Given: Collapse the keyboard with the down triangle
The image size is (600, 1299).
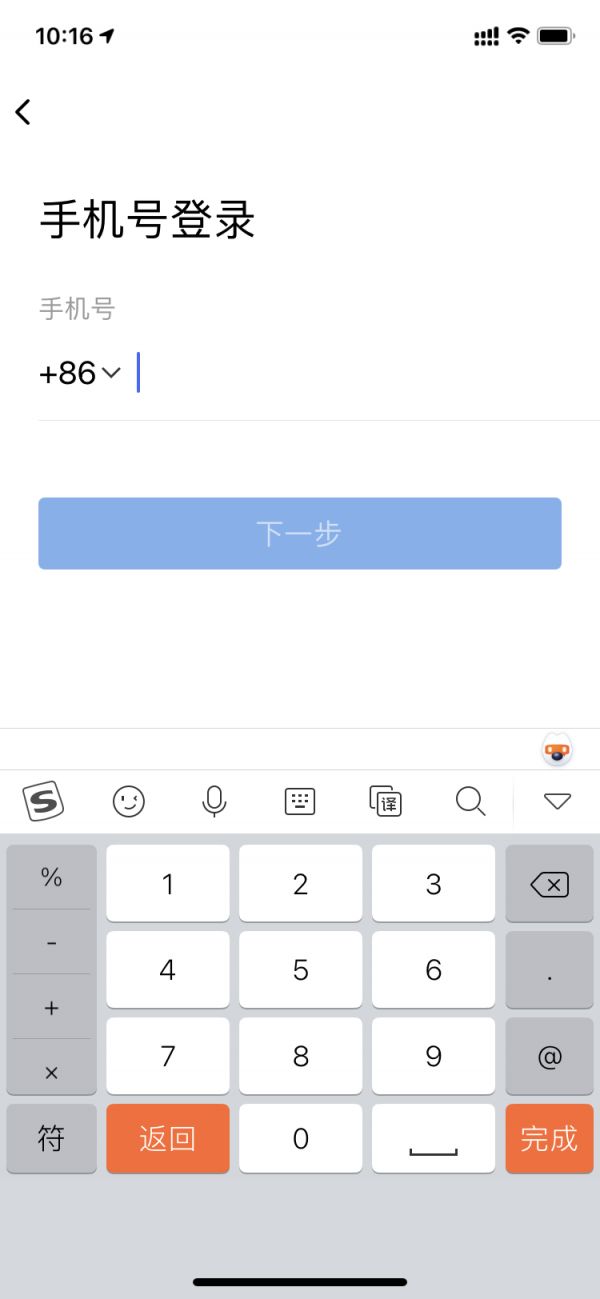Looking at the screenshot, I should (x=557, y=801).
